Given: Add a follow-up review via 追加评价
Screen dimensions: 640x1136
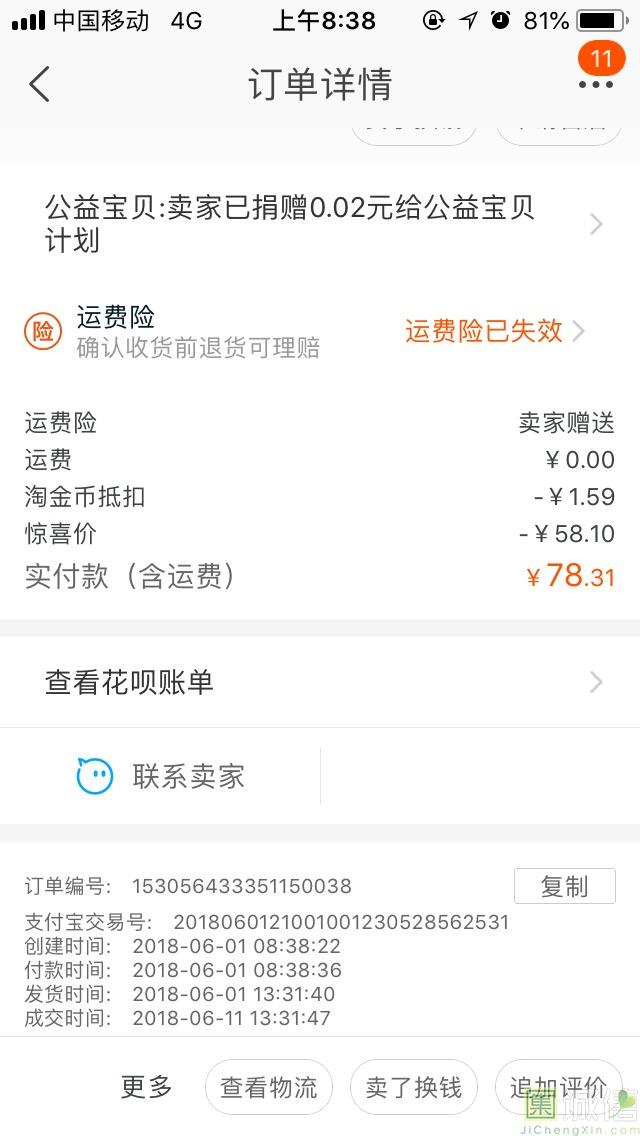Looking at the screenshot, I should (x=558, y=1087).
